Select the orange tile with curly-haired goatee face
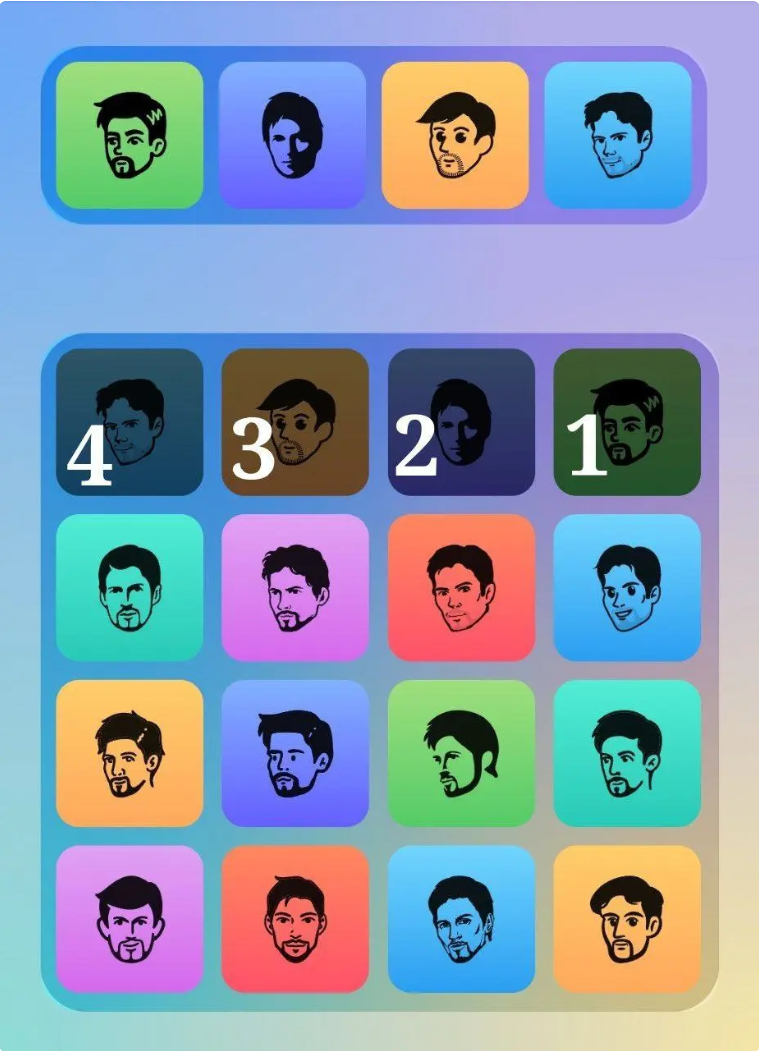The image size is (759, 1051). [x=627, y=920]
